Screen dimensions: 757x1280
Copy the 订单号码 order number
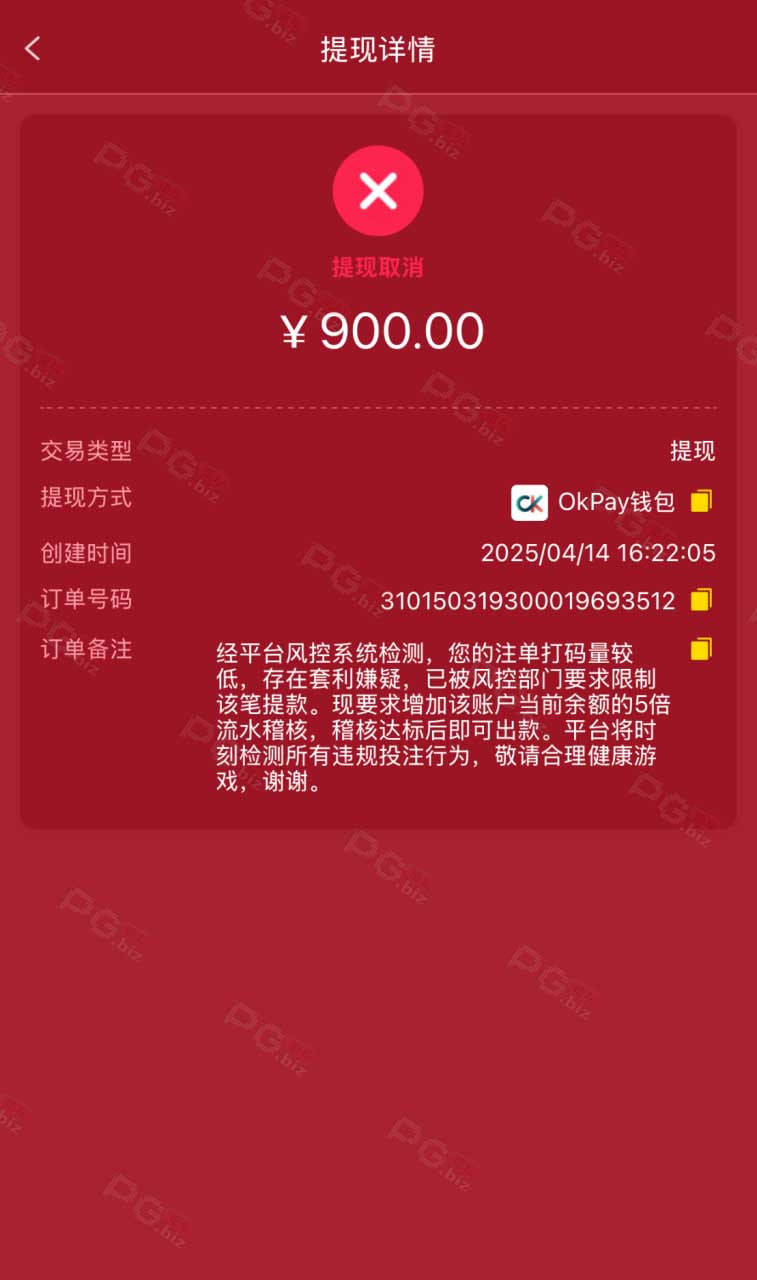point(701,600)
